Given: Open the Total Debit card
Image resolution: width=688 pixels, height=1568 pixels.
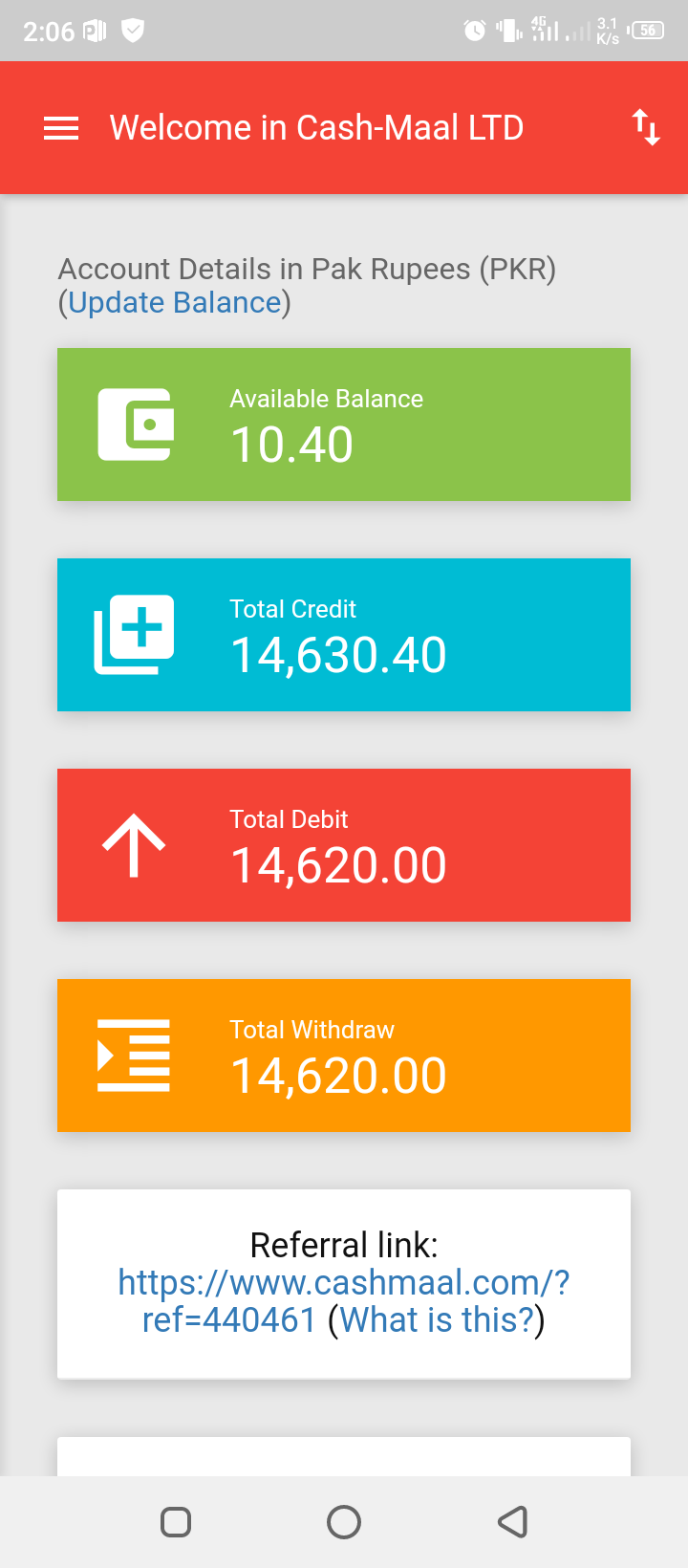Looking at the screenshot, I should coord(344,845).
